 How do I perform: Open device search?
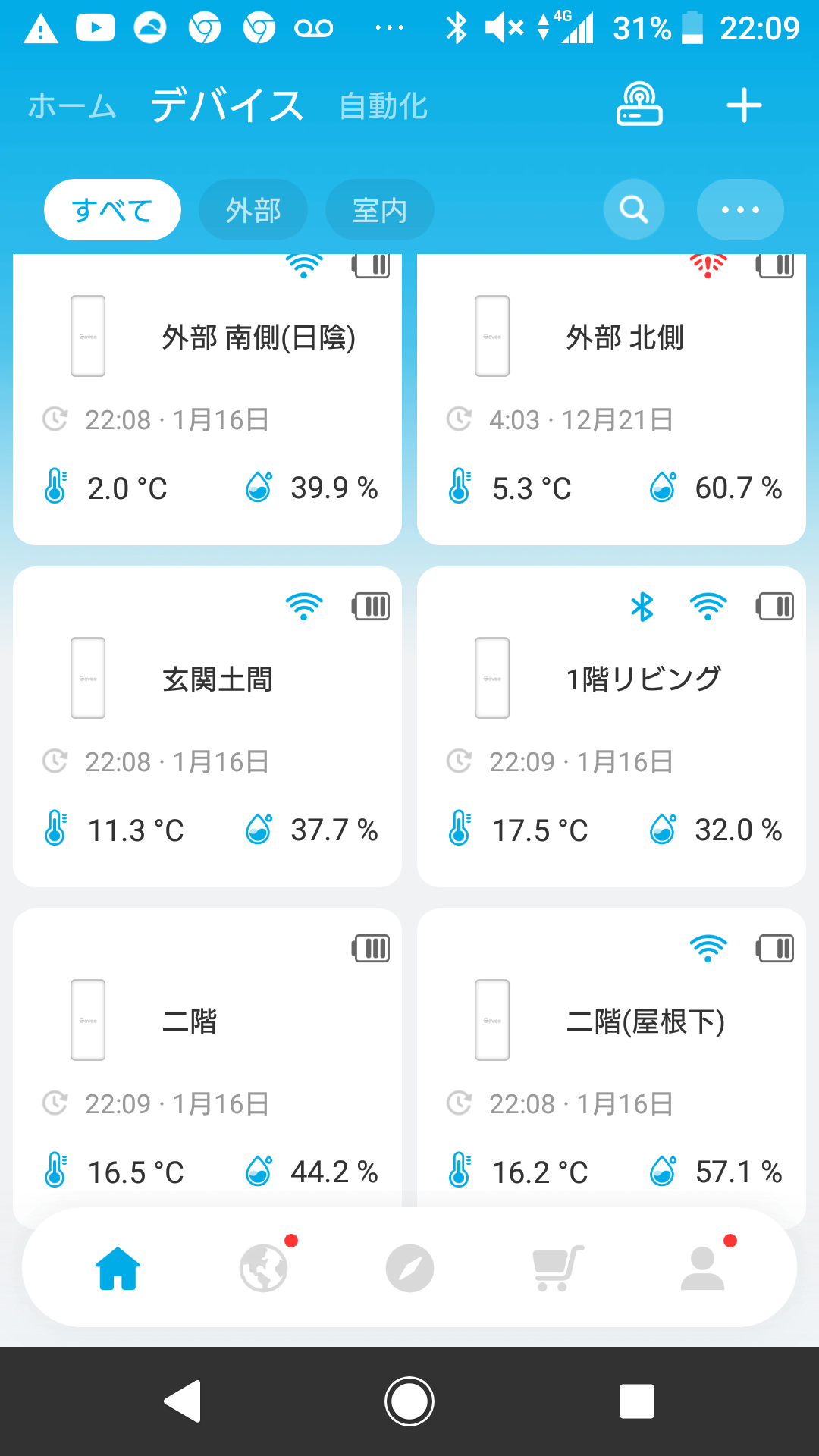click(x=634, y=209)
